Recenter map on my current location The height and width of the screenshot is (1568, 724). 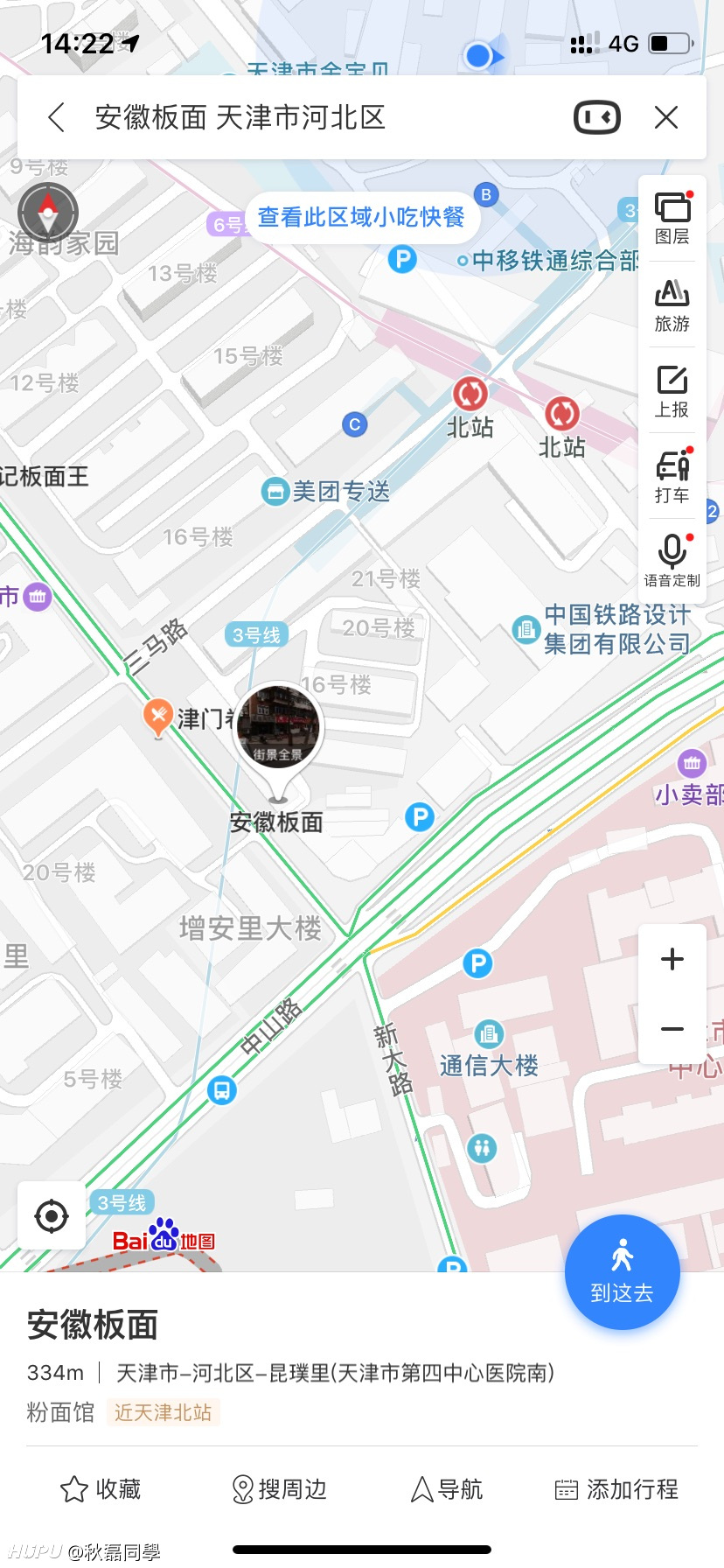point(52,1215)
